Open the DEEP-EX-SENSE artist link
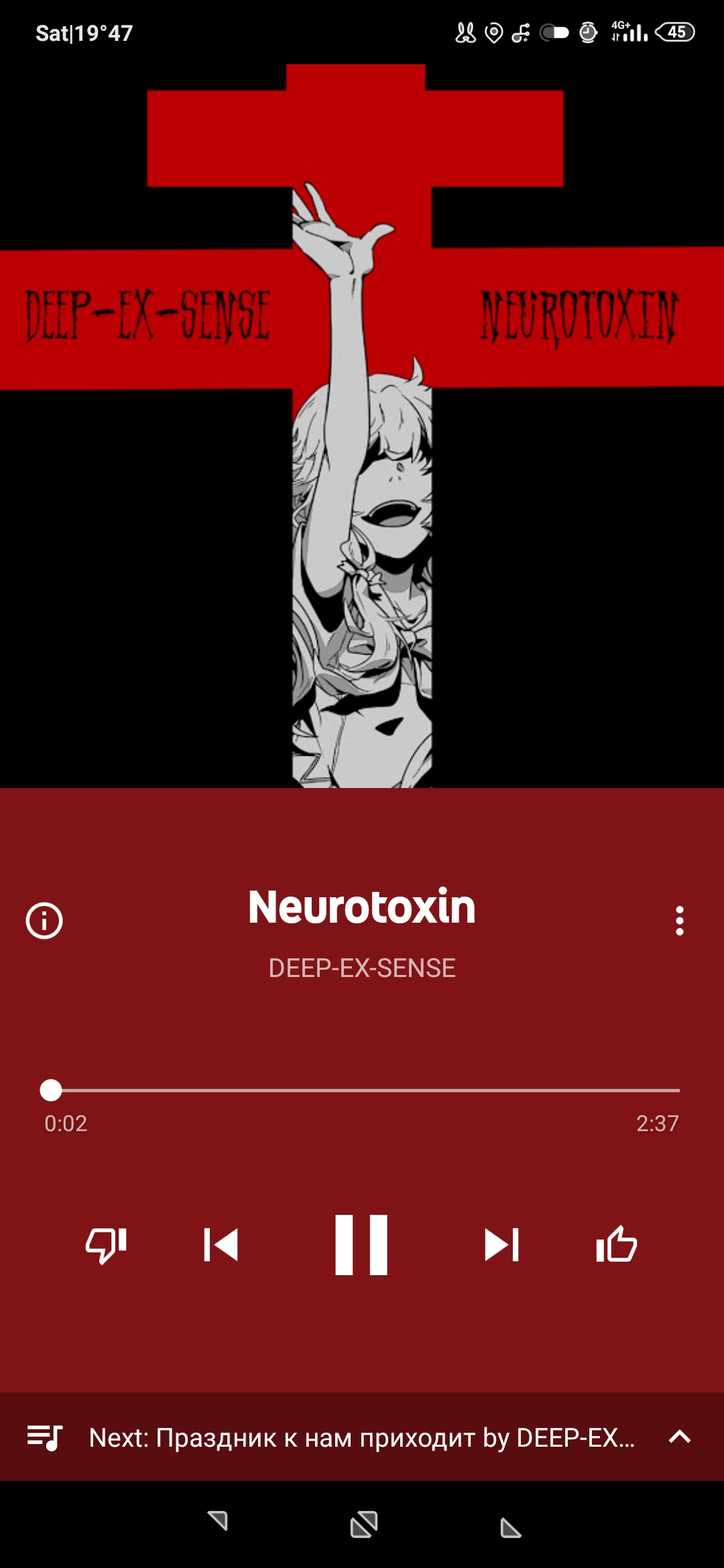 tap(362, 968)
